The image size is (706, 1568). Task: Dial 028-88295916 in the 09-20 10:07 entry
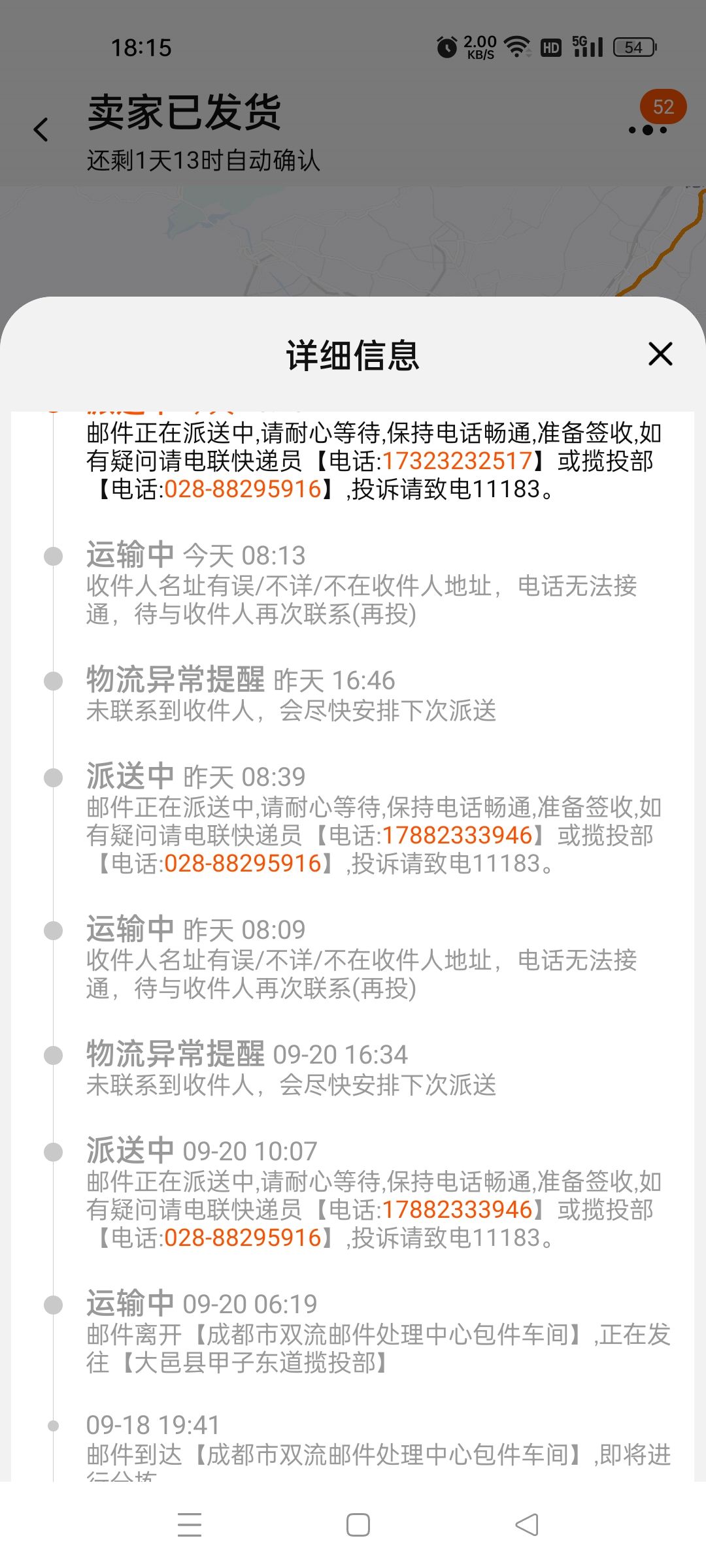(x=243, y=1238)
